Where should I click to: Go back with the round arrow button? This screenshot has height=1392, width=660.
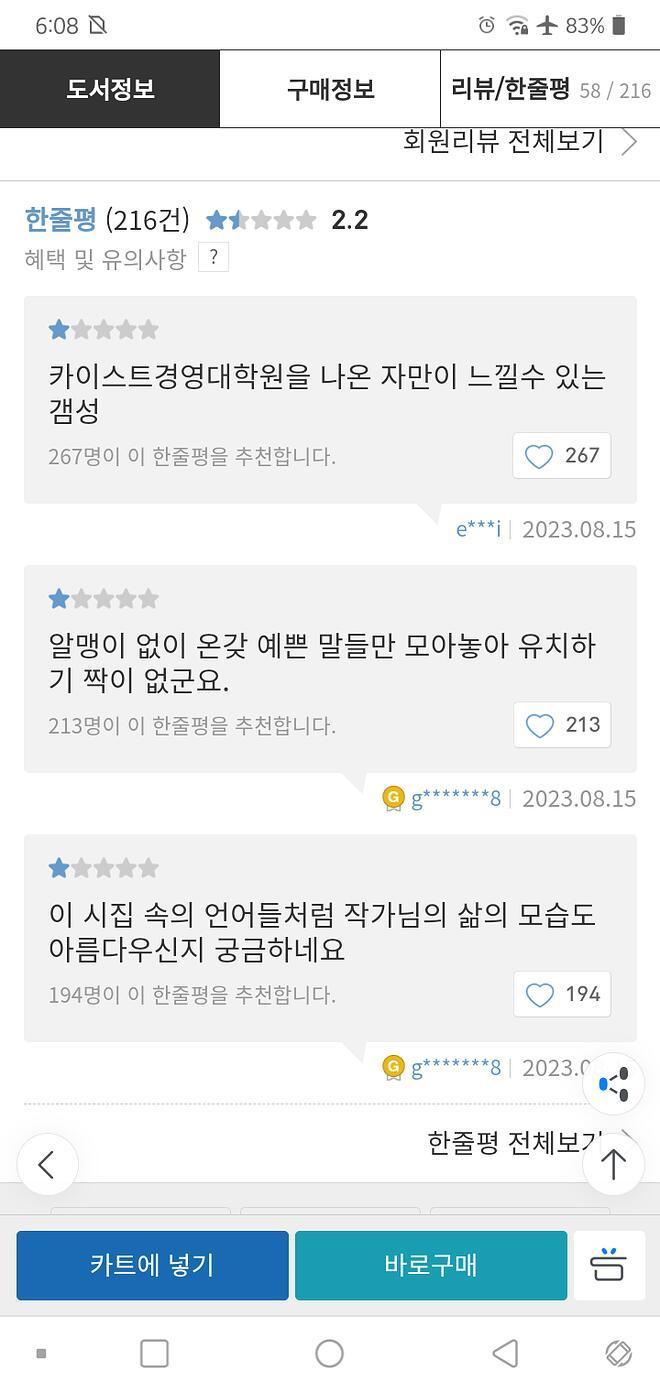tap(47, 1164)
